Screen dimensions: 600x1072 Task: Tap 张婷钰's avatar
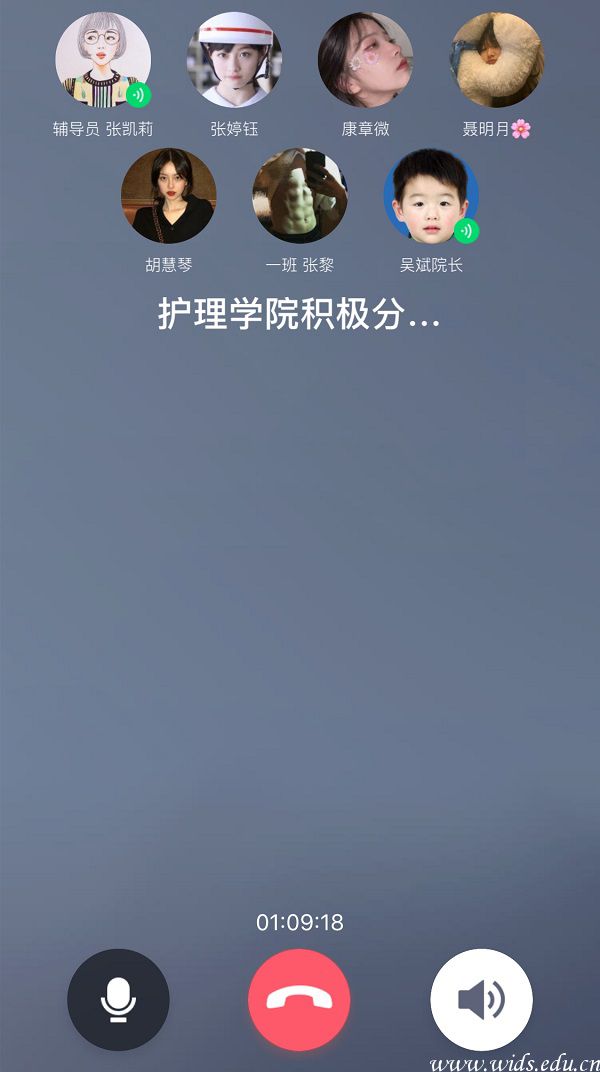235,60
